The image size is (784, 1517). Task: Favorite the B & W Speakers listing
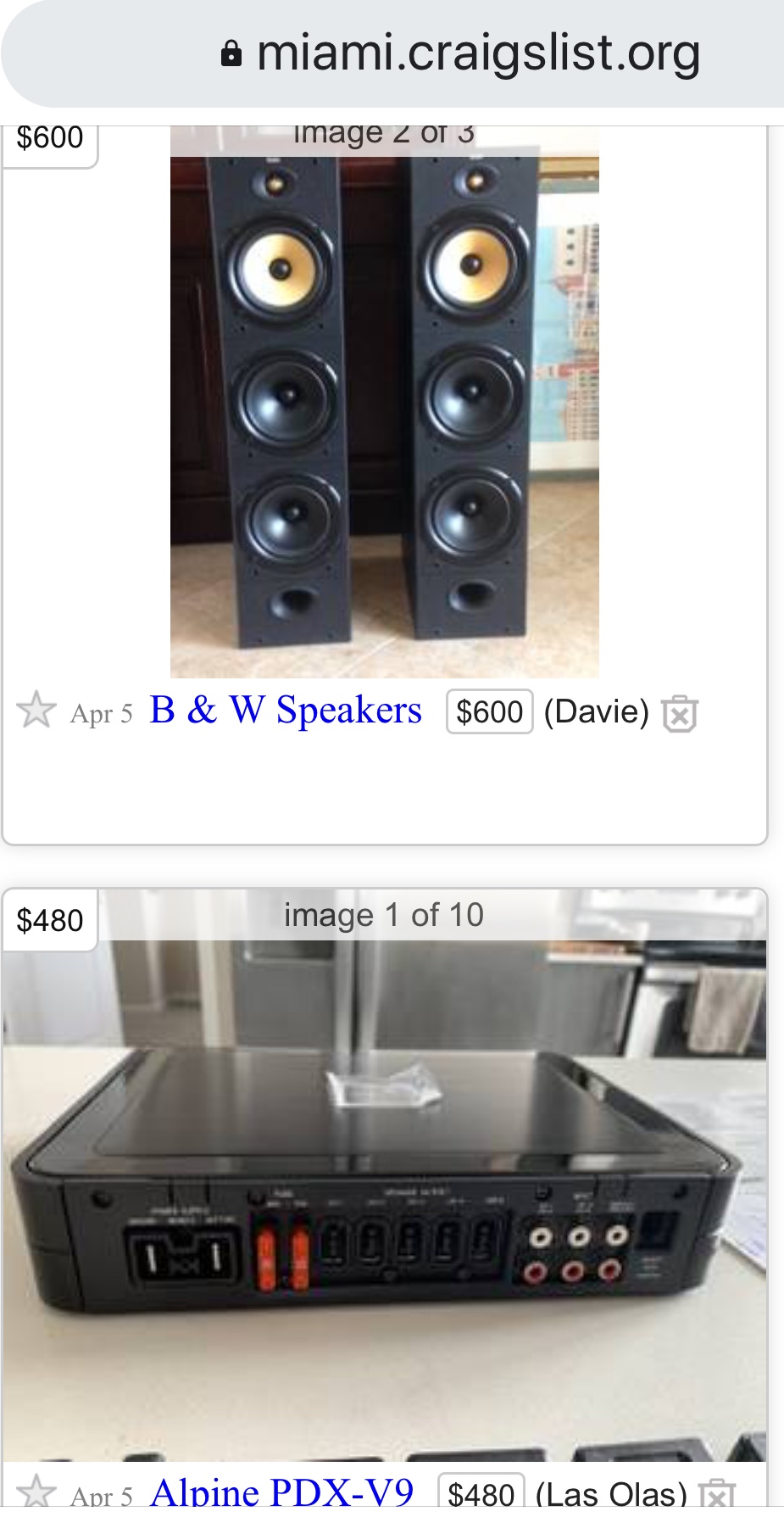point(36,711)
